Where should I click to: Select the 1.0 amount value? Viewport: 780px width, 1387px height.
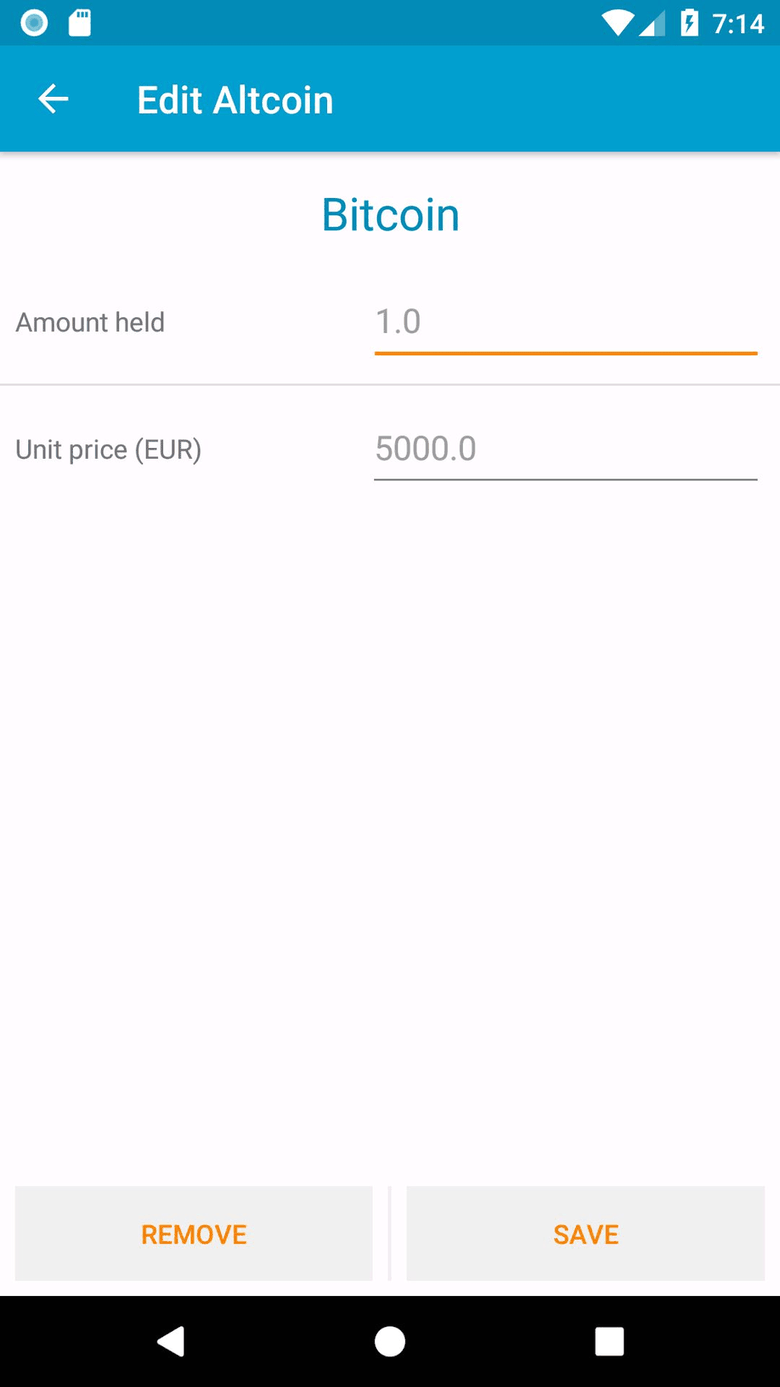click(x=398, y=321)
